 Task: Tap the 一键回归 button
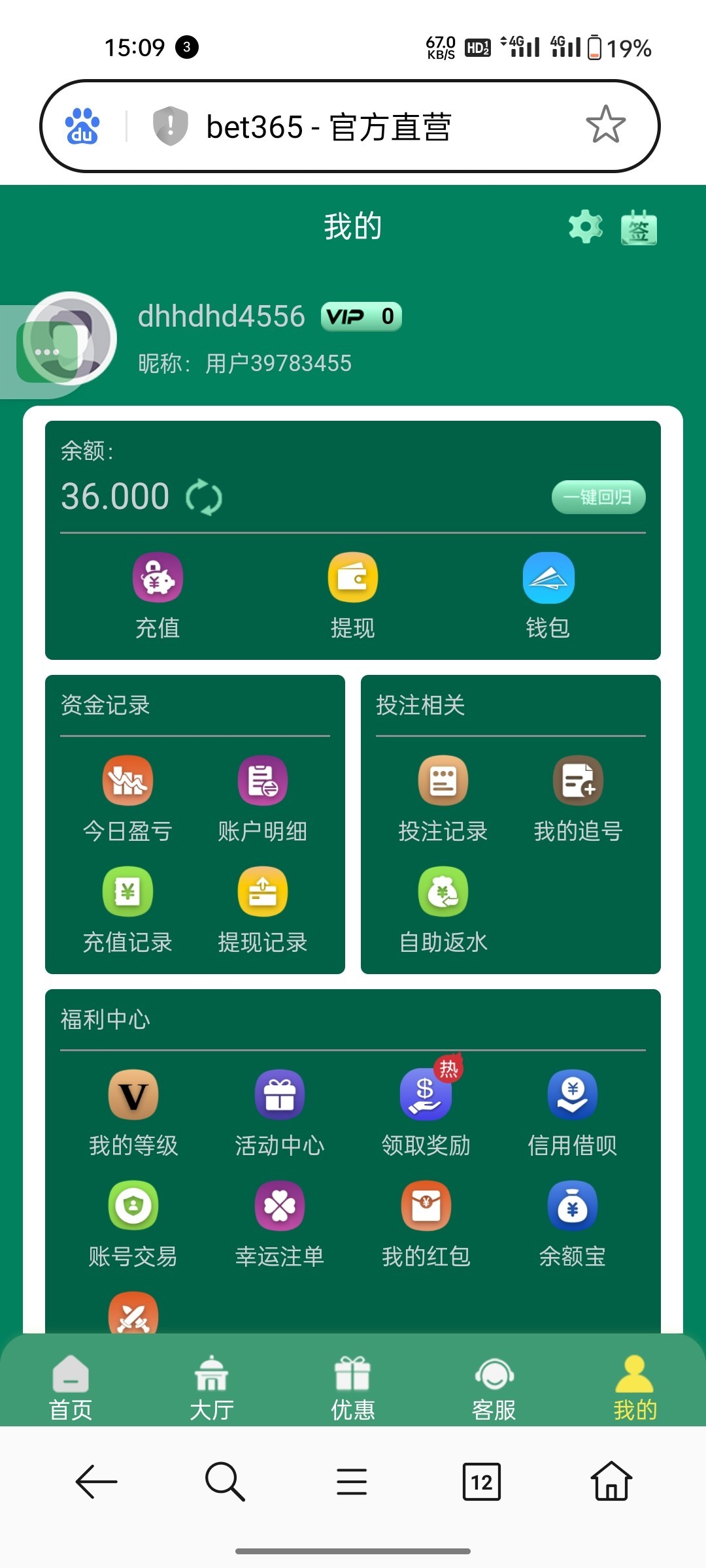[598, 497]
